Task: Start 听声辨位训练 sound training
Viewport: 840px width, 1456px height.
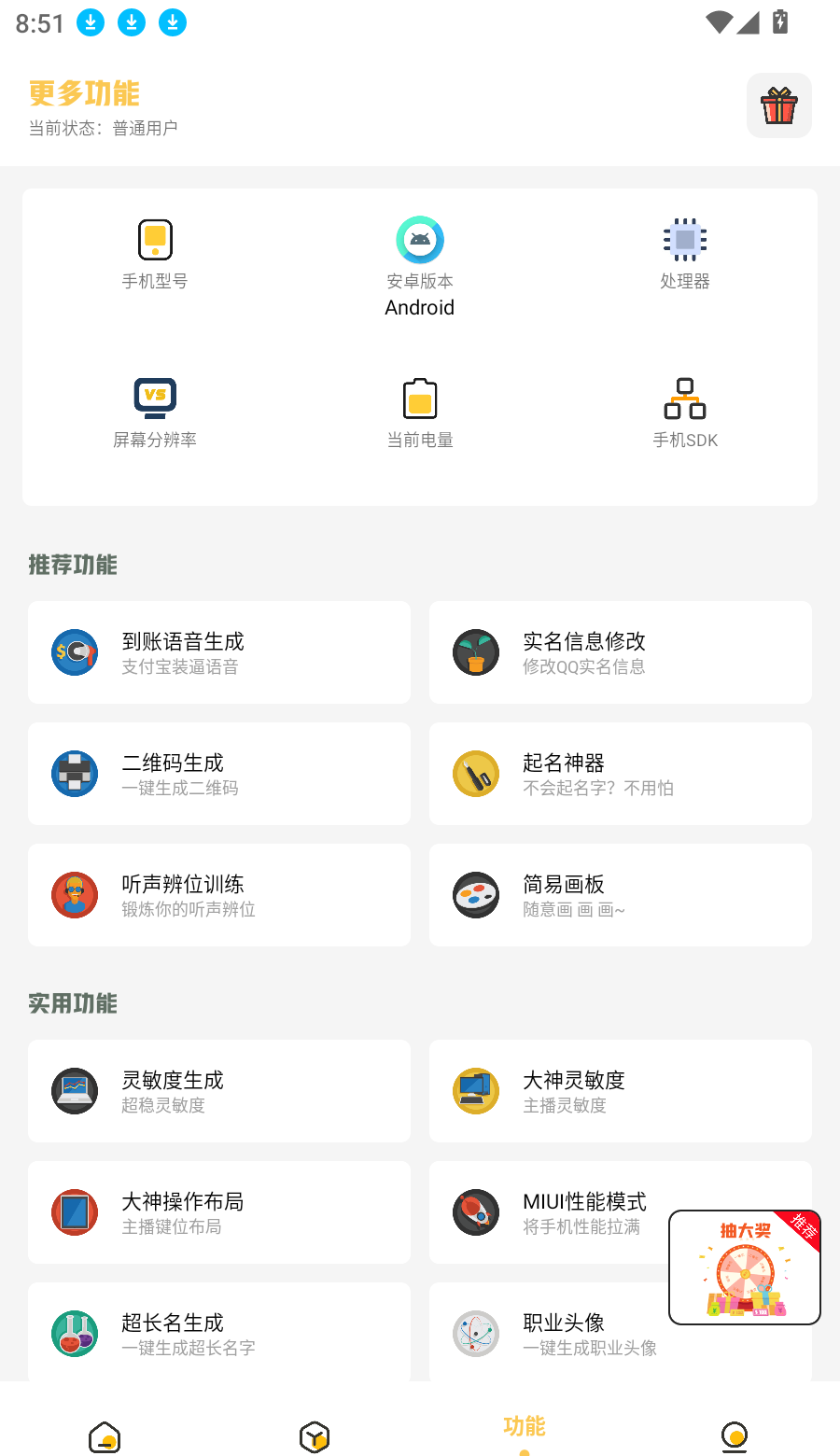Action: pyautogui.click(x=219, y=894)
